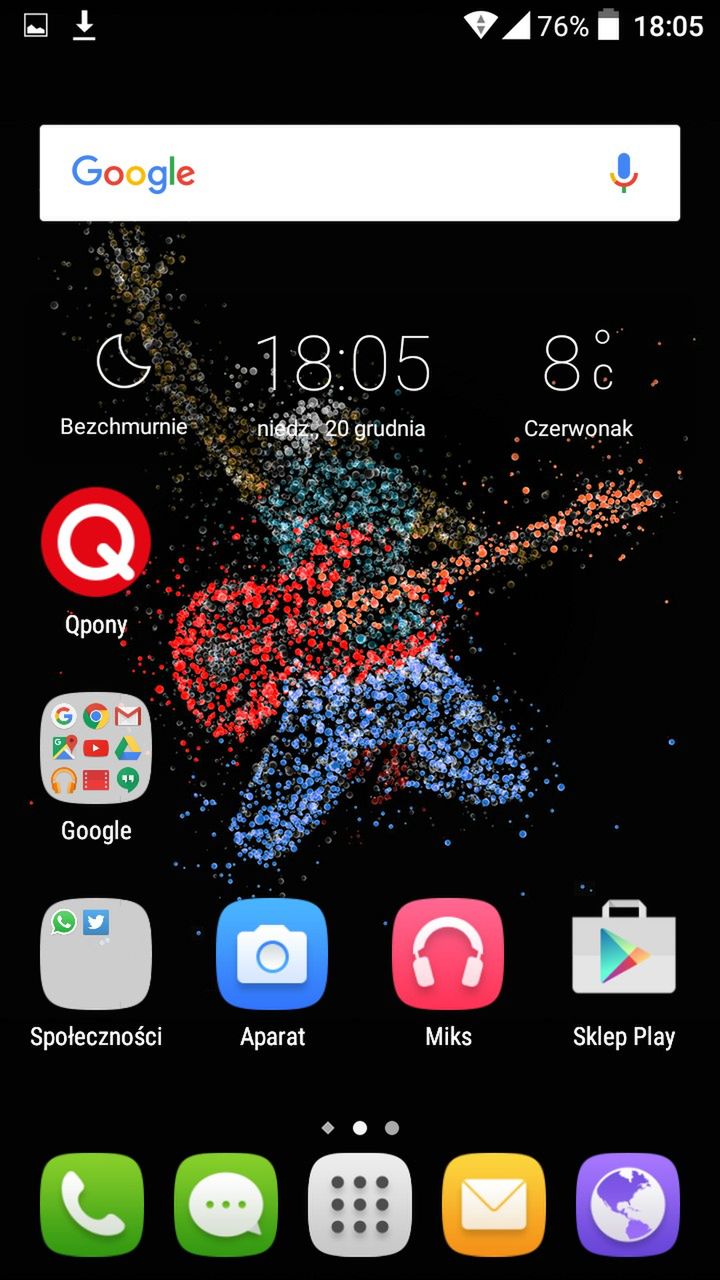Open Sklep Play store
The width and height of the screenshot is (720, 1280).
624,954
